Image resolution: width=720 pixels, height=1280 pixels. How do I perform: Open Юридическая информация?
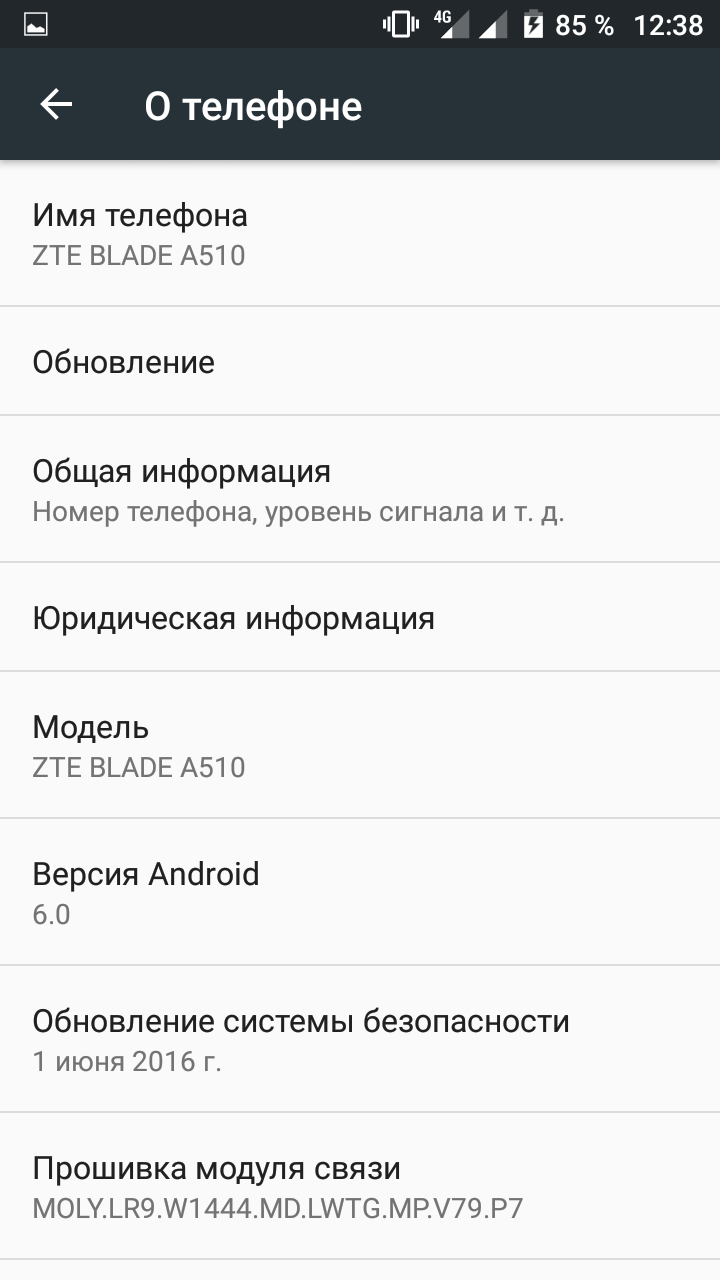pyautogui.click(x=360, y=617)
